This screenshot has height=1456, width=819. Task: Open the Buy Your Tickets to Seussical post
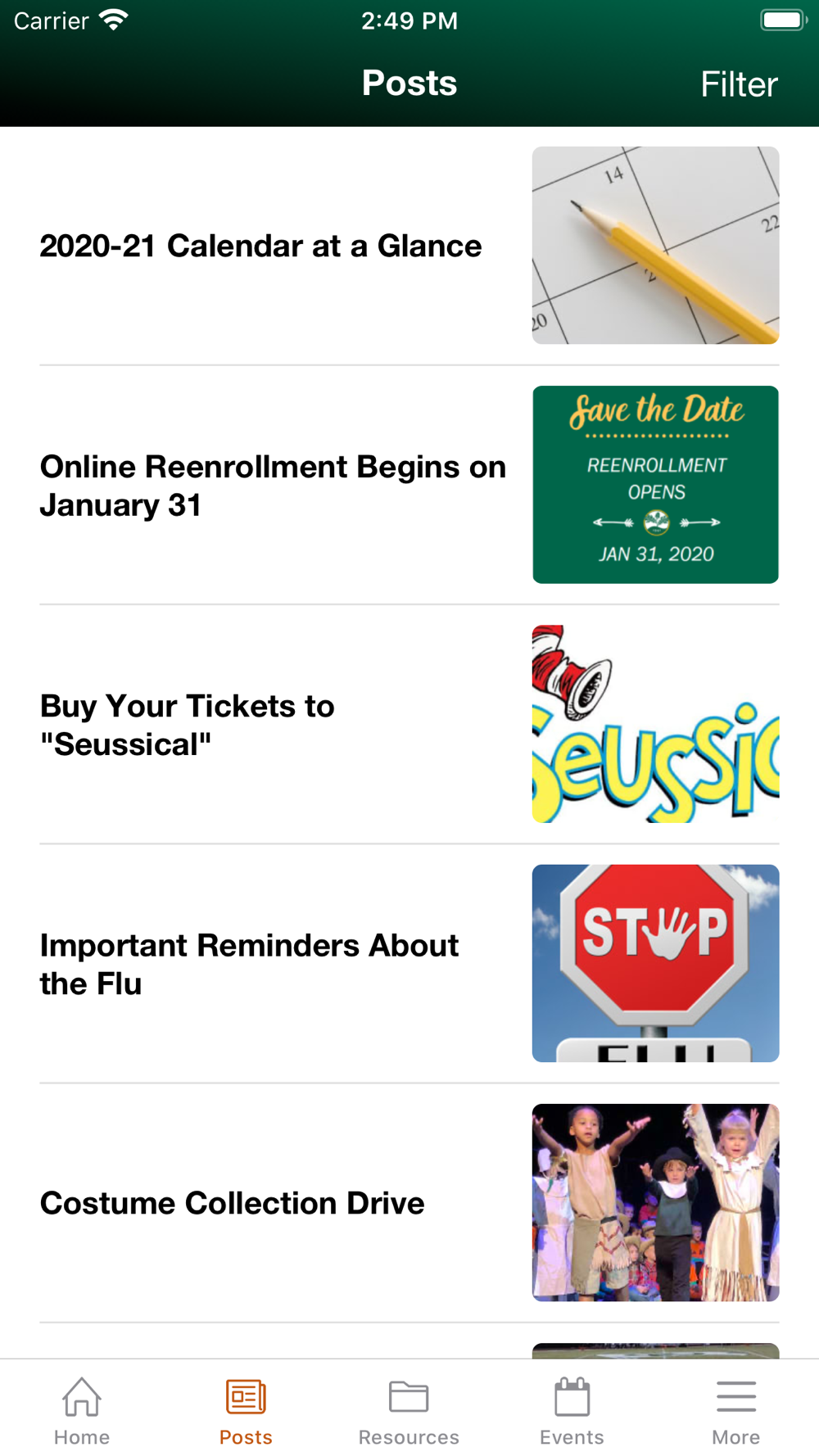[x=188, y=725]
